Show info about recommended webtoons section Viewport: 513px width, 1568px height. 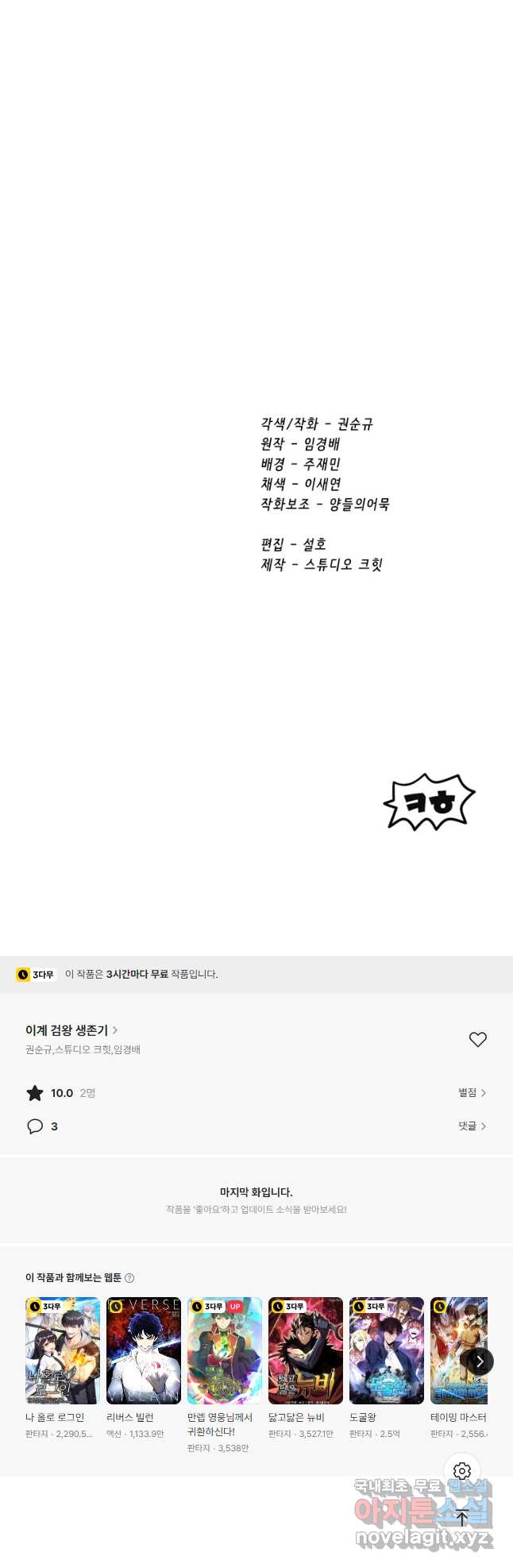129,1278
